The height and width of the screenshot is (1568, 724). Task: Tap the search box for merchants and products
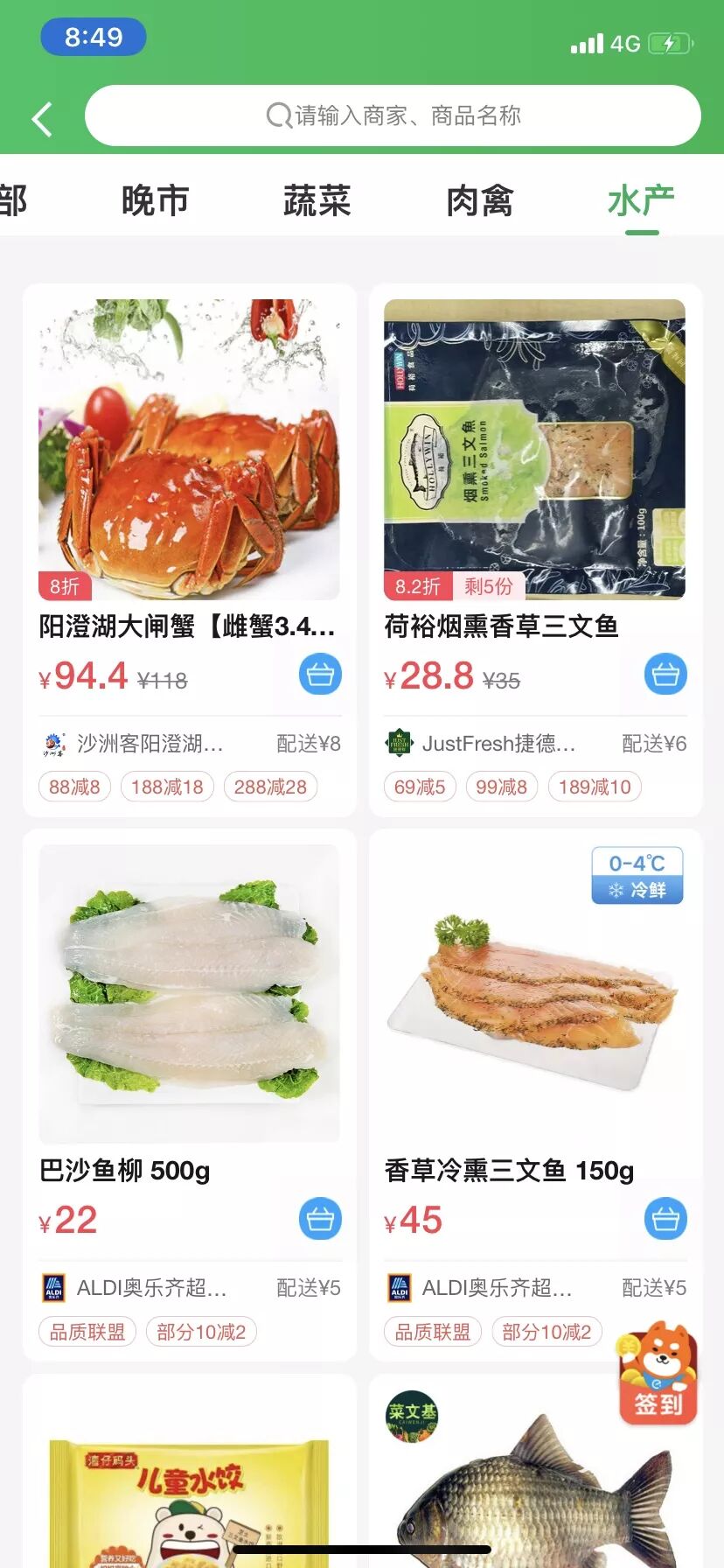[393, 115]
